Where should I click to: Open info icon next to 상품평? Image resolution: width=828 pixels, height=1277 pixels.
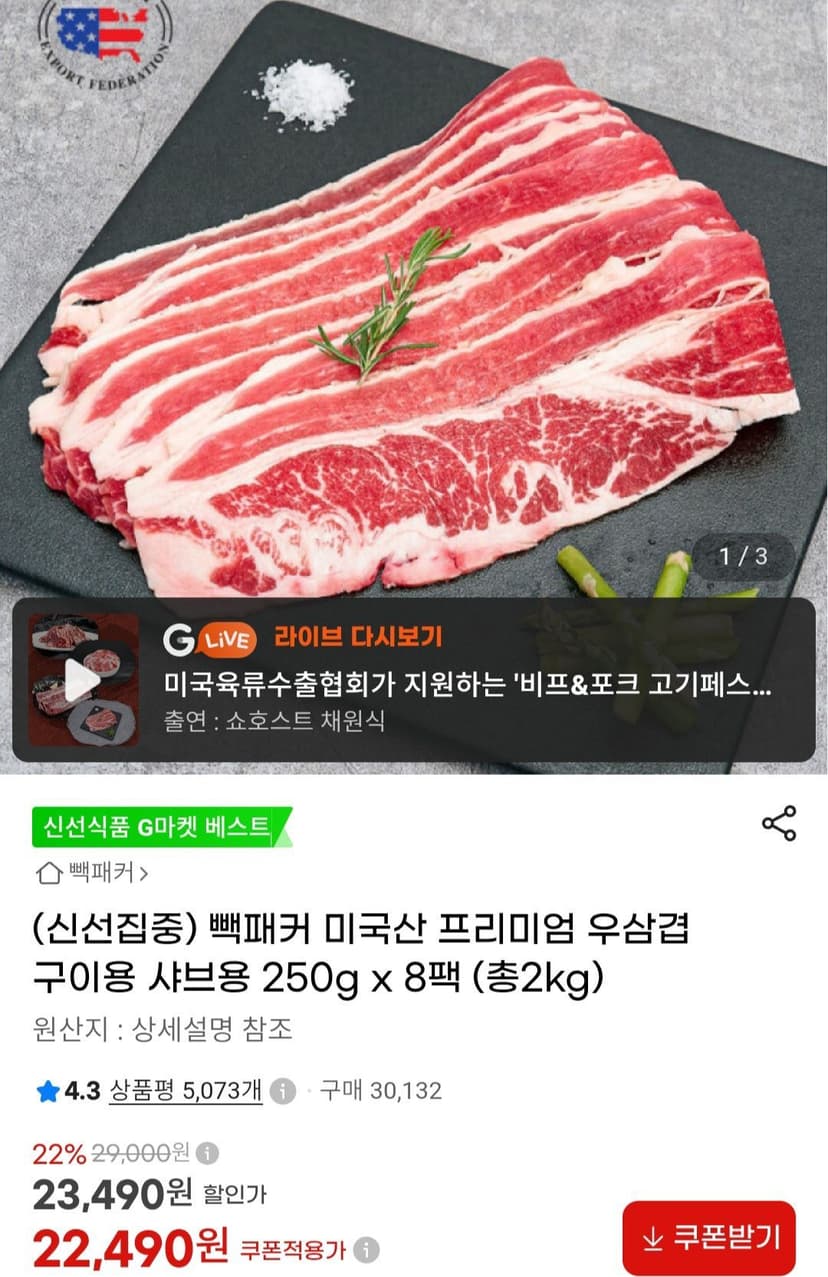(284, 1091)
